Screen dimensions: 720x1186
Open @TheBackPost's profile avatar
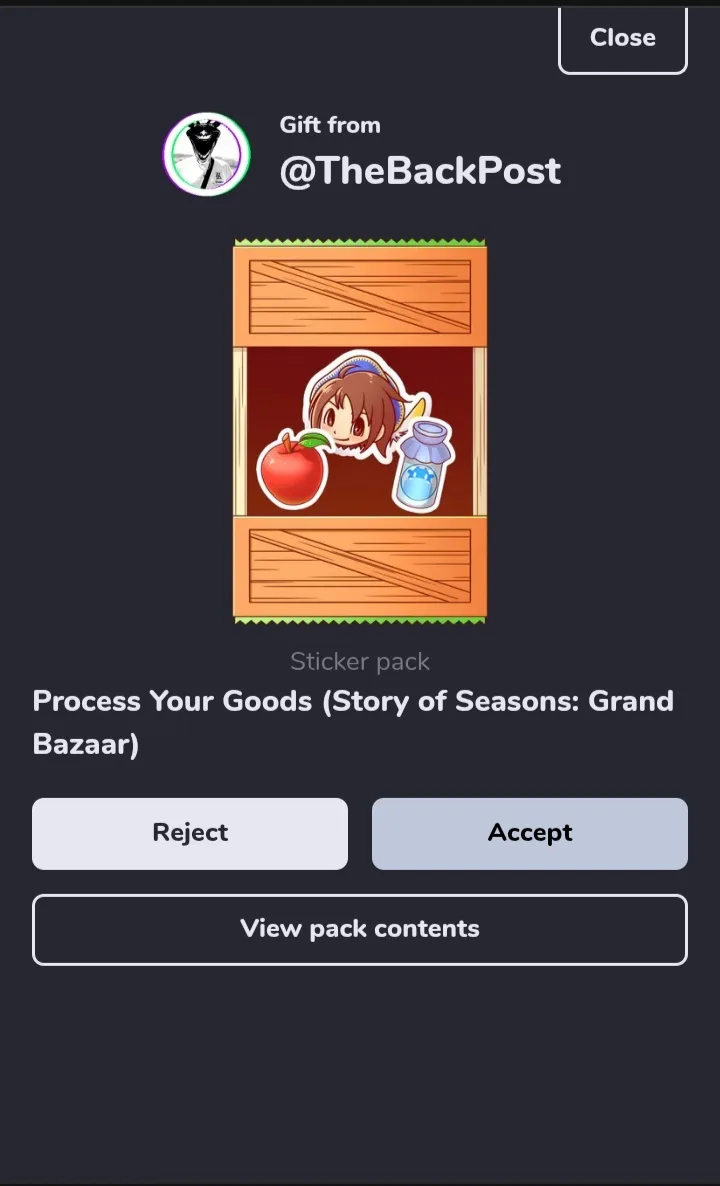click(206, 154)
